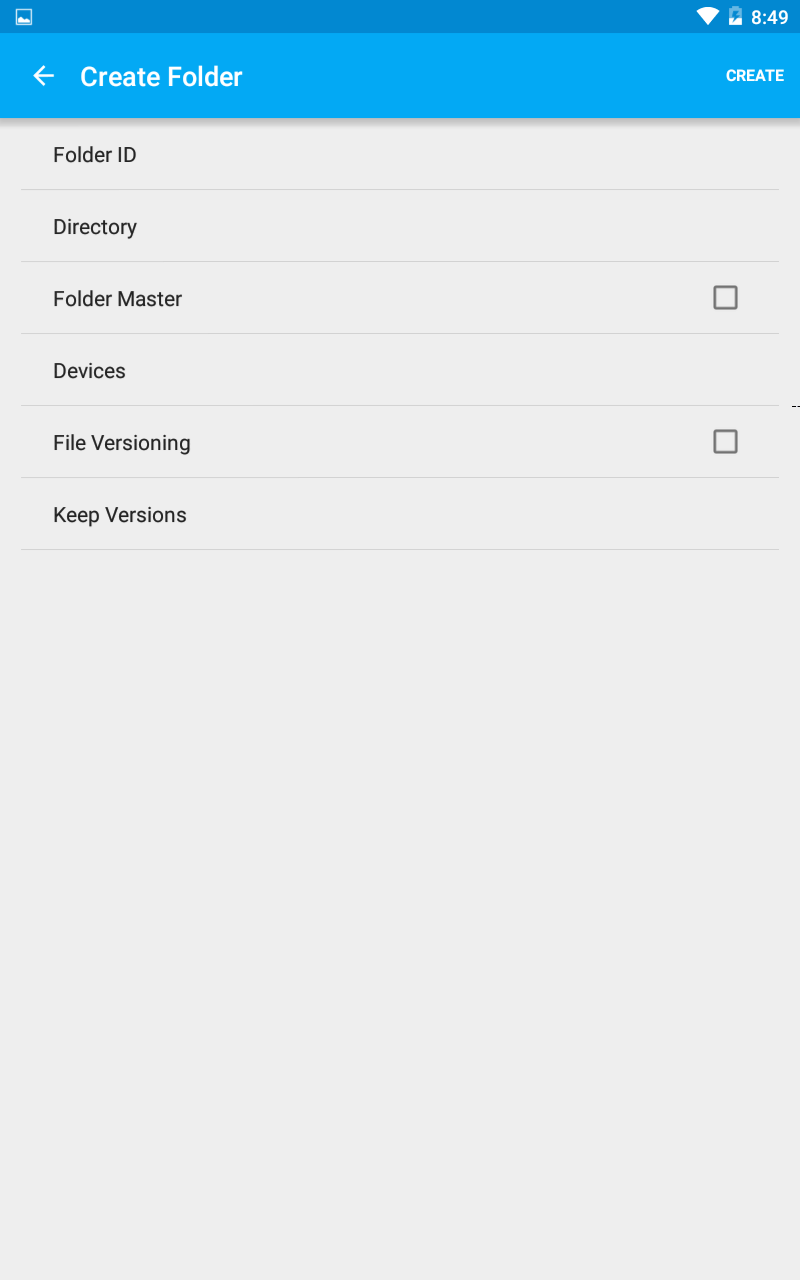Open the Folder ID setting
Viewport: 800px width, 1280px height.
[x=400, y=154]
